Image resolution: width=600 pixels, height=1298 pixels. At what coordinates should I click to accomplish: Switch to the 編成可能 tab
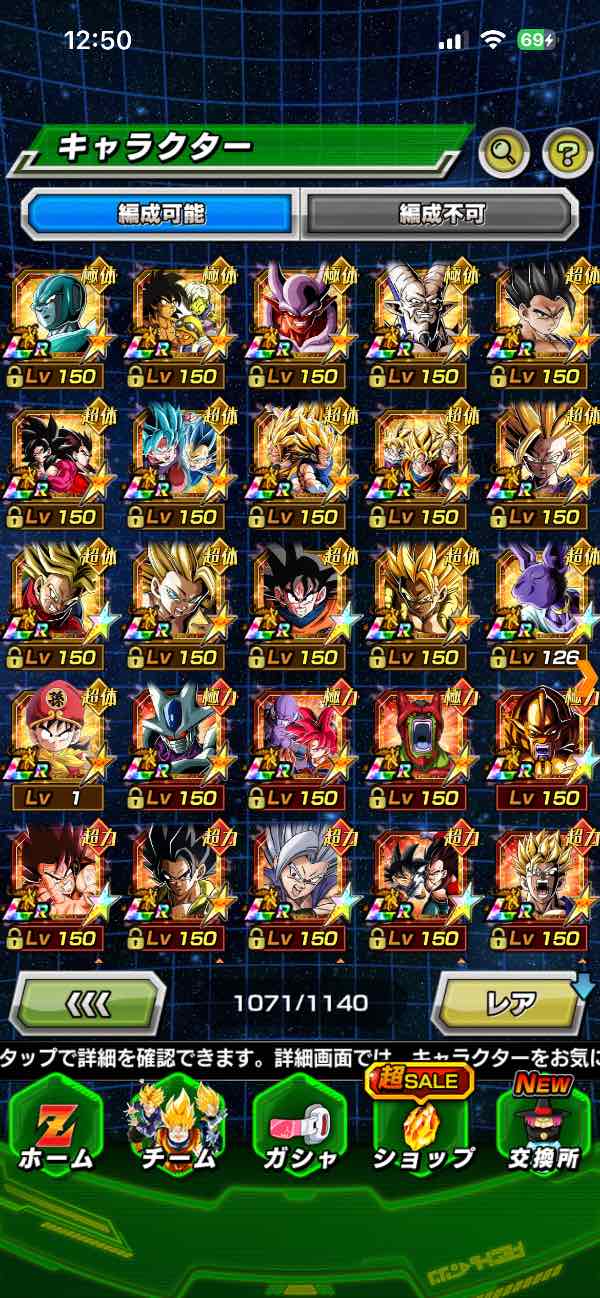(x=160, y=213)
